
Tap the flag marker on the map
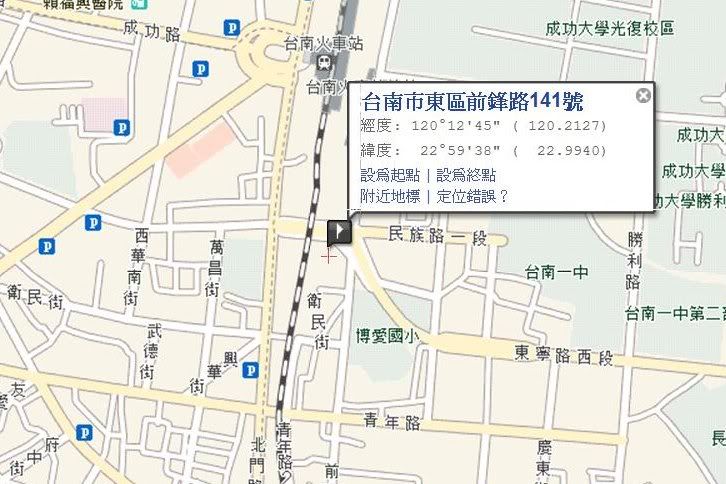click(339, 233)
